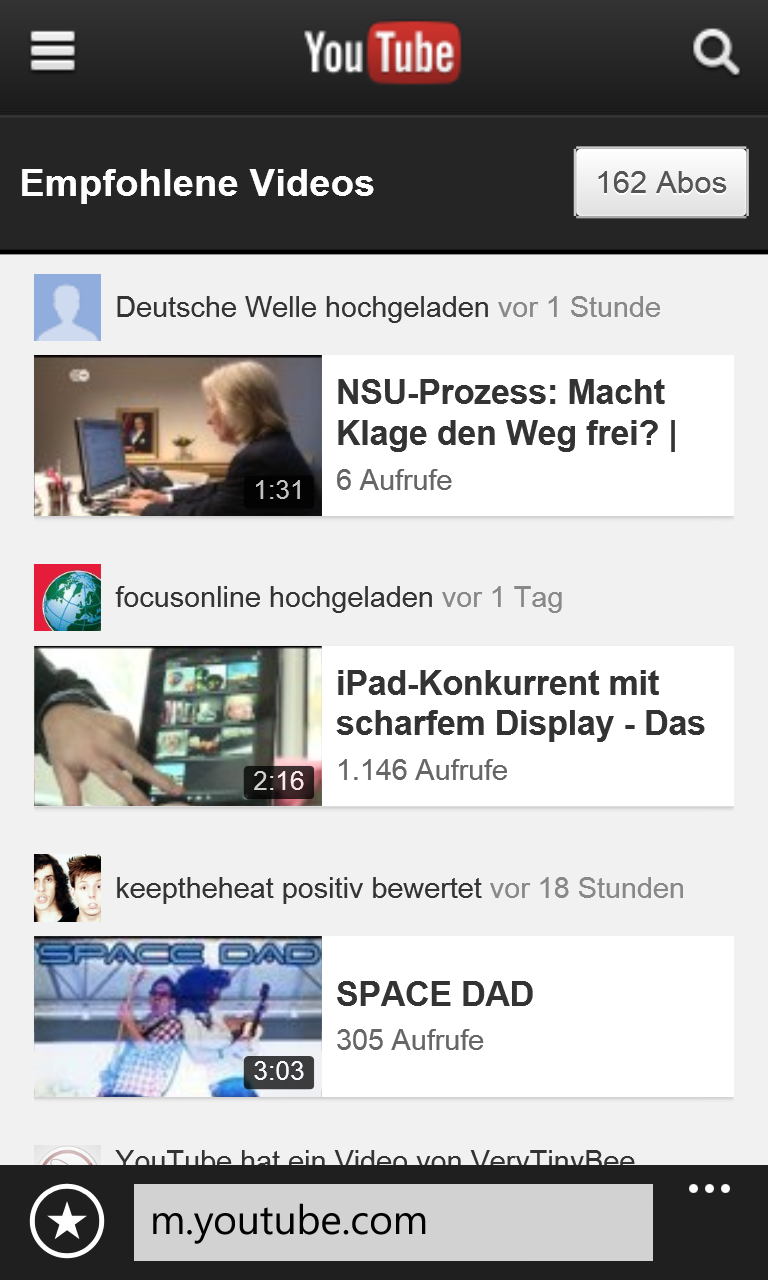The image size is (768, 1280).
Task: Open the iPad-Konkurrent video
Action: point(384,726)
